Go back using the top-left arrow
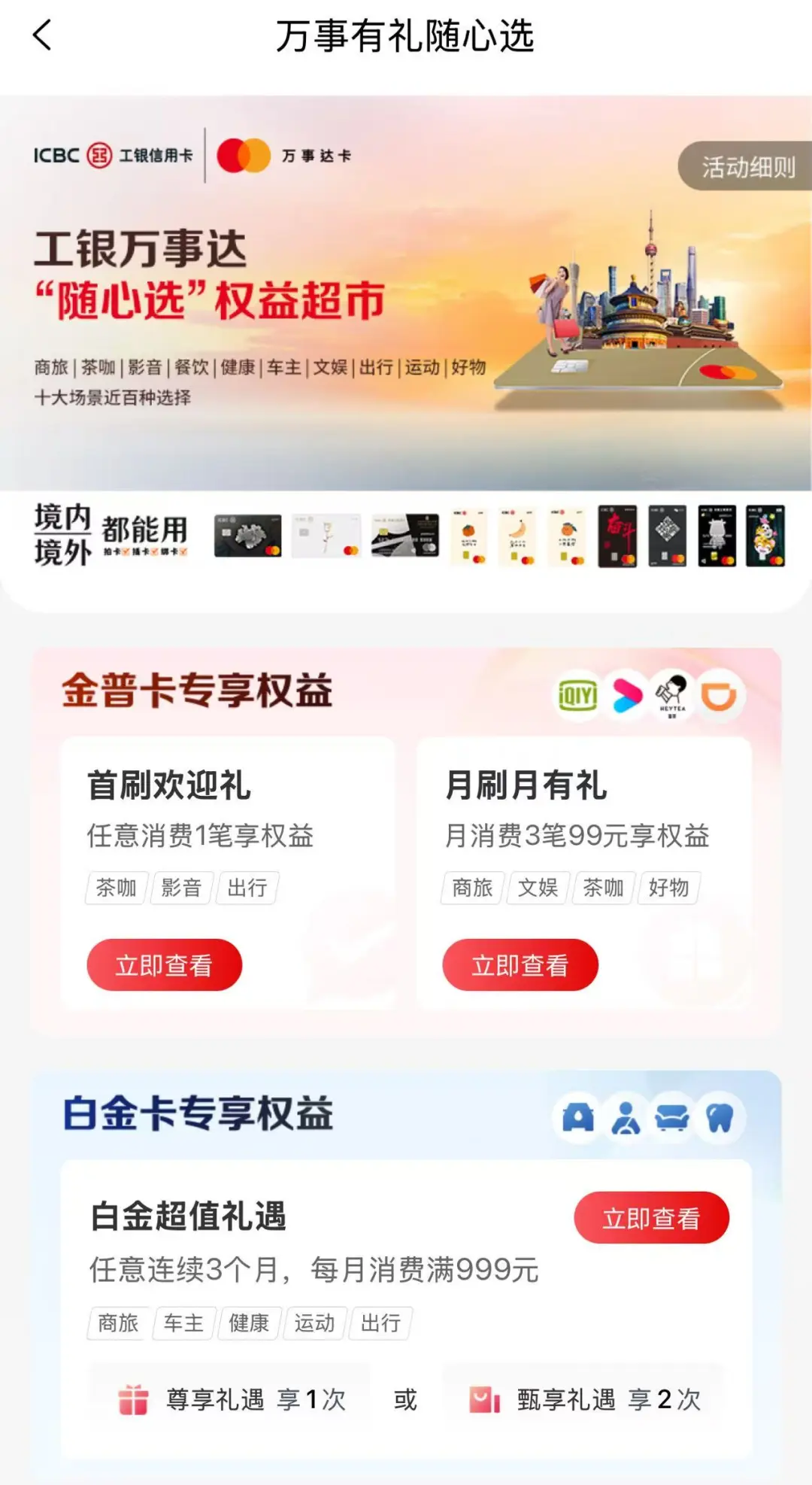Viewport: 812px width, 1485px height. point(43,35)
